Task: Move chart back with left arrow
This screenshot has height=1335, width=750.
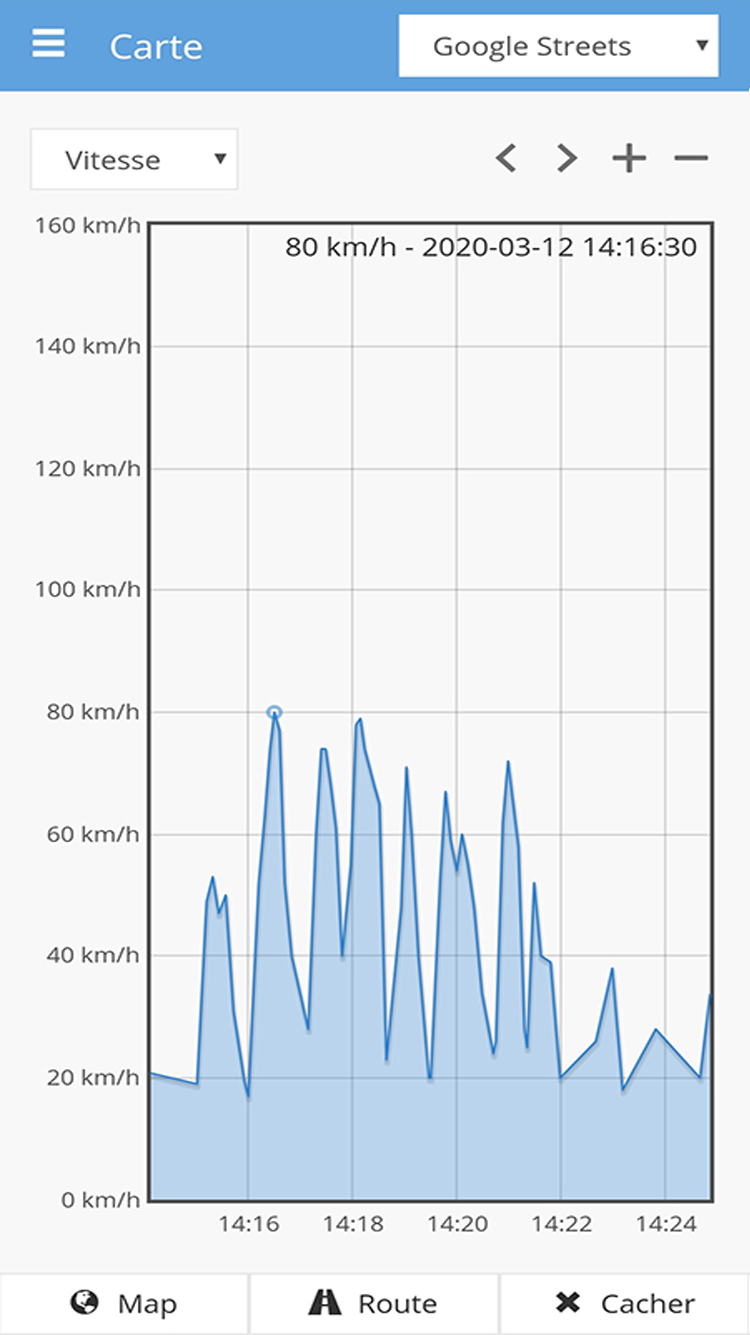Action: [x=506, y=158]
